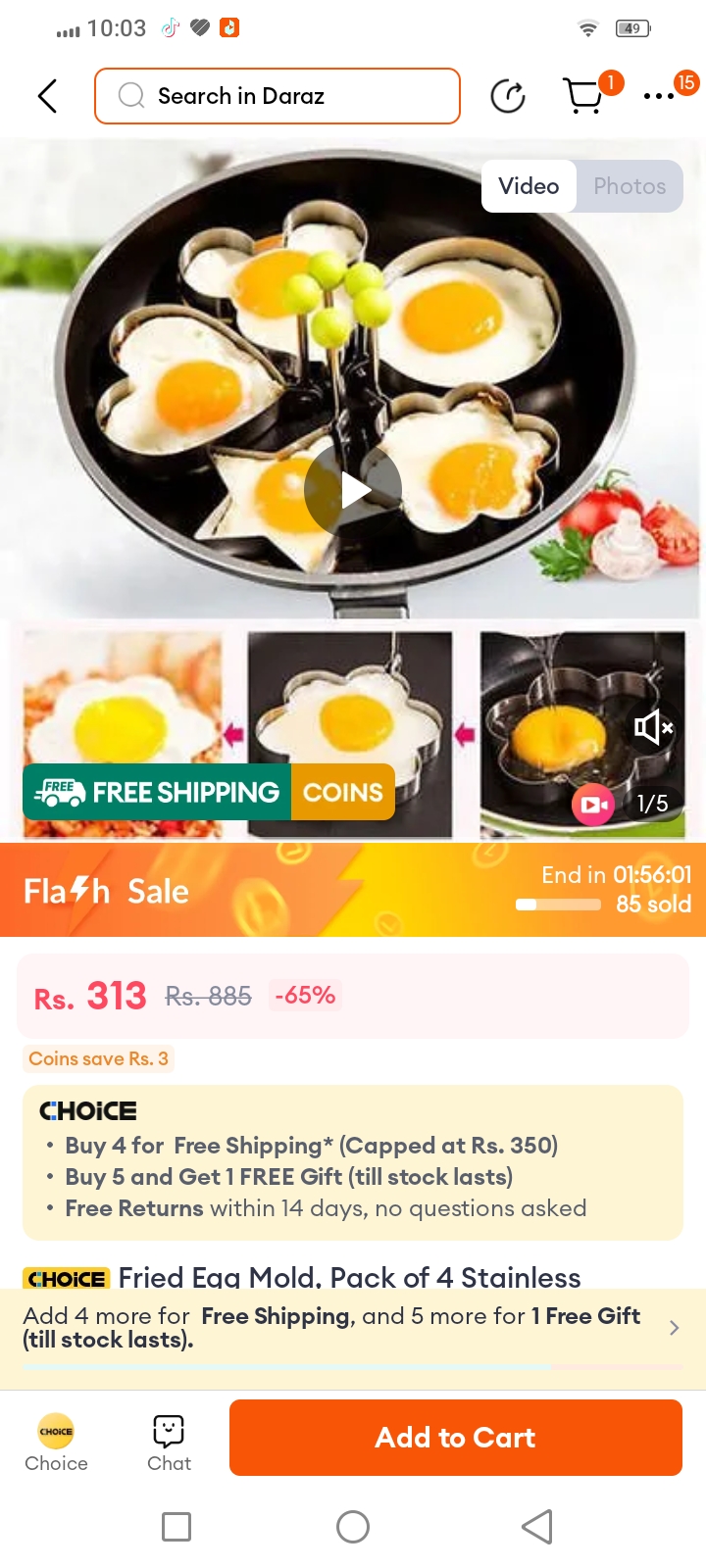706x1568 pixels.
Task: Open the three-dot overflow menu
Action: (659, 96)
